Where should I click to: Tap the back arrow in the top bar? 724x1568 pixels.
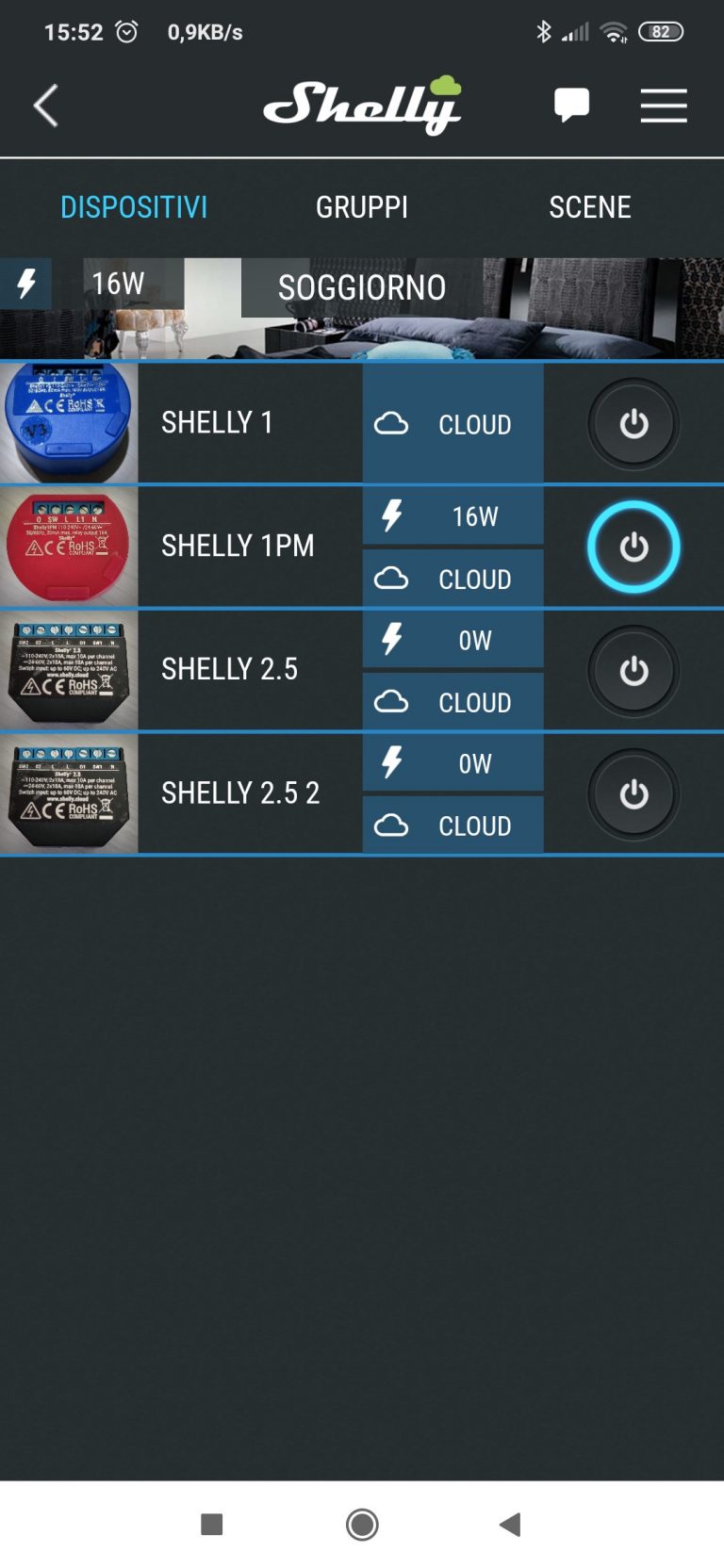point(44,106)
